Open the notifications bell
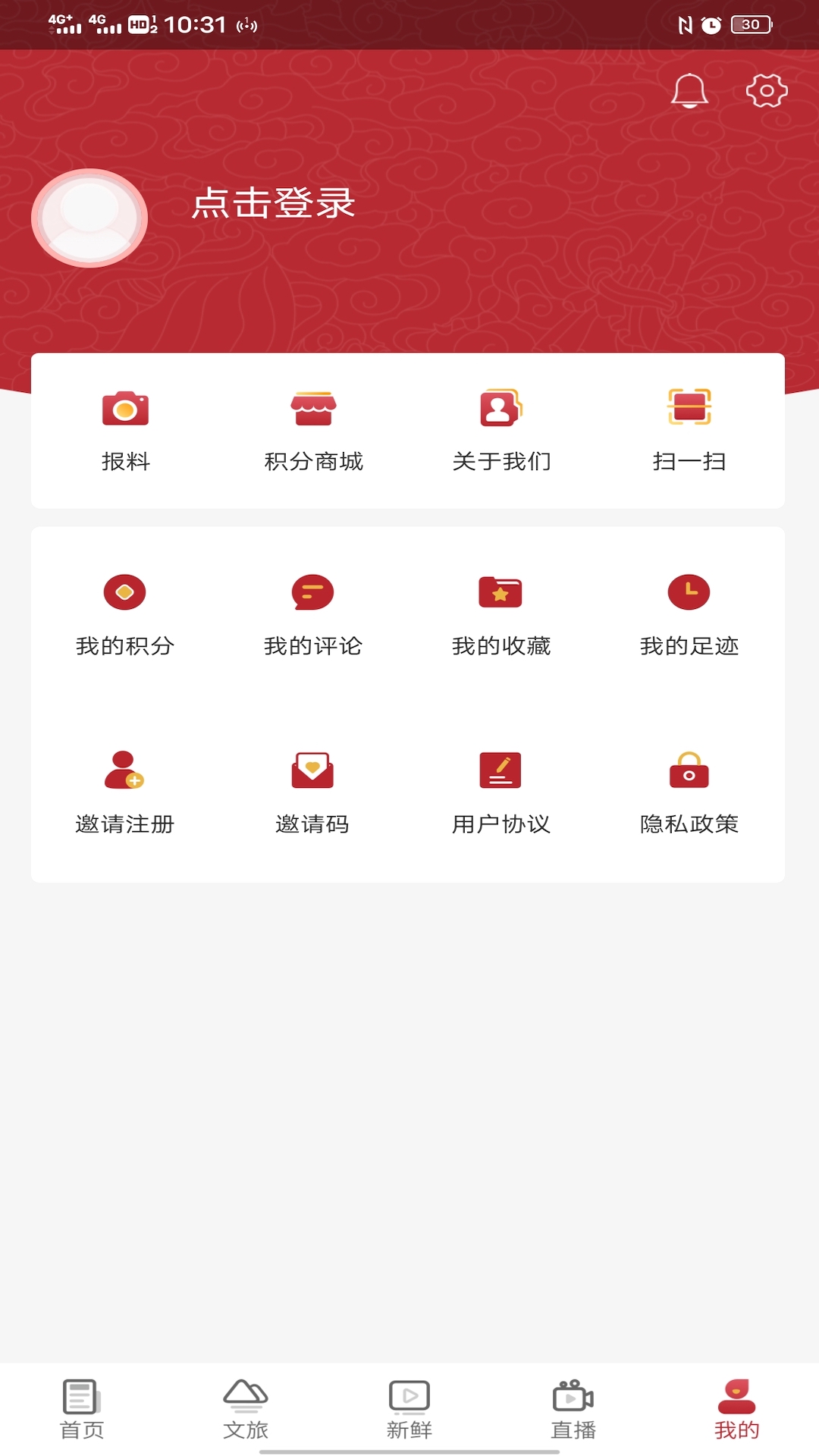 (689, 91)
